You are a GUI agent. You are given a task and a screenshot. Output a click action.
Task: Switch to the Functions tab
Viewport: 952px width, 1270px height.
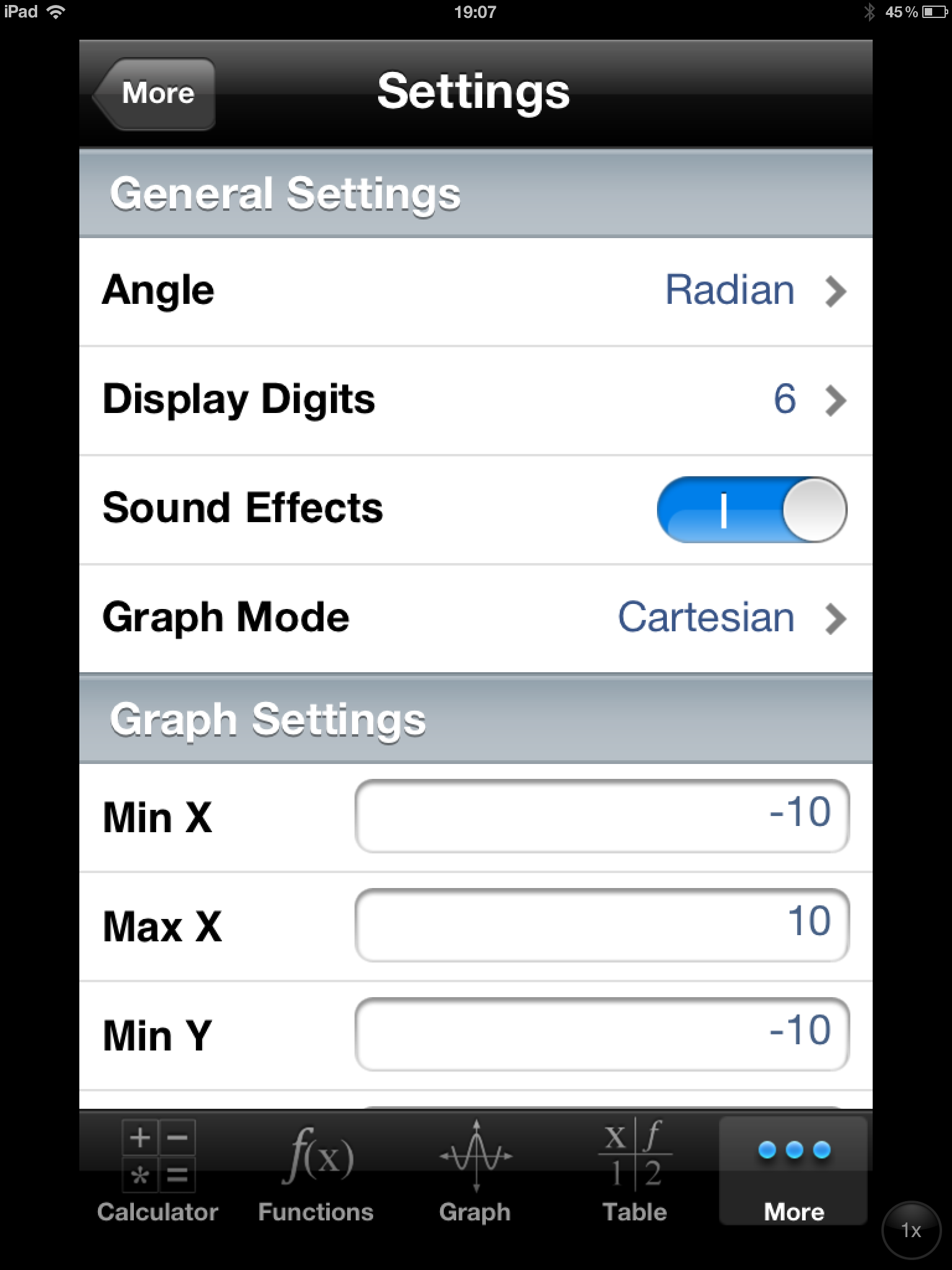[x=316, y=1172]
